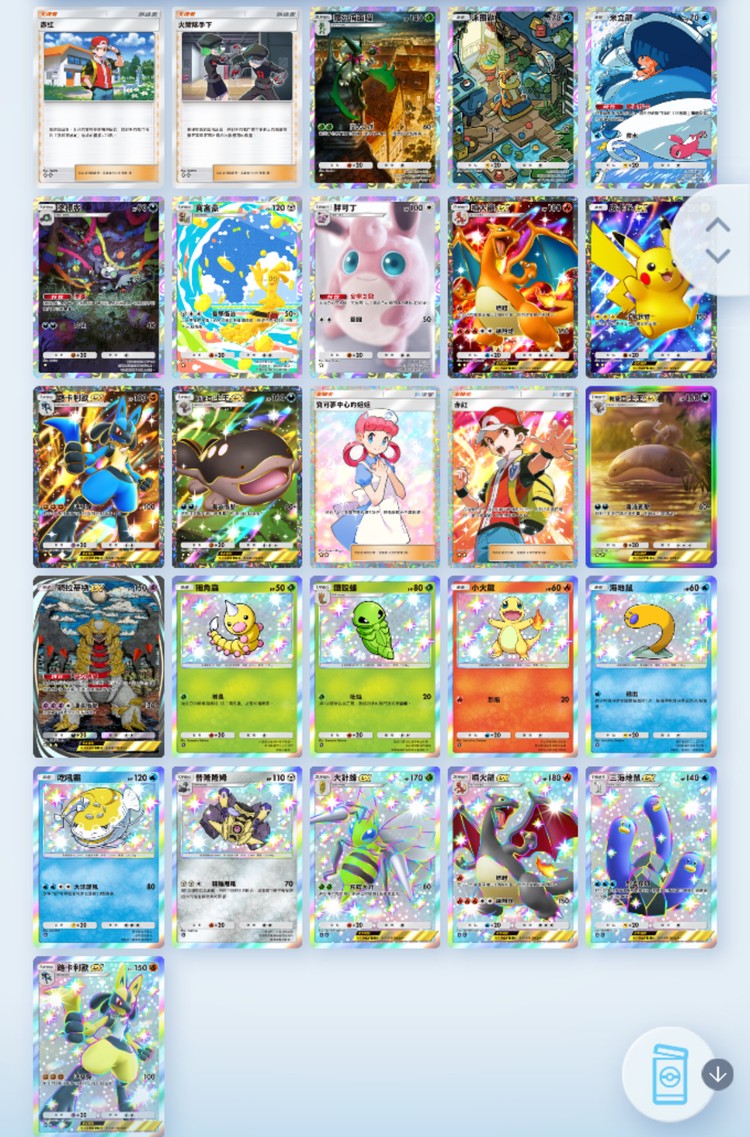View the shiny yellow 路卡利欧 ex card
750x1137 pixels.
tap(99, 1045)
